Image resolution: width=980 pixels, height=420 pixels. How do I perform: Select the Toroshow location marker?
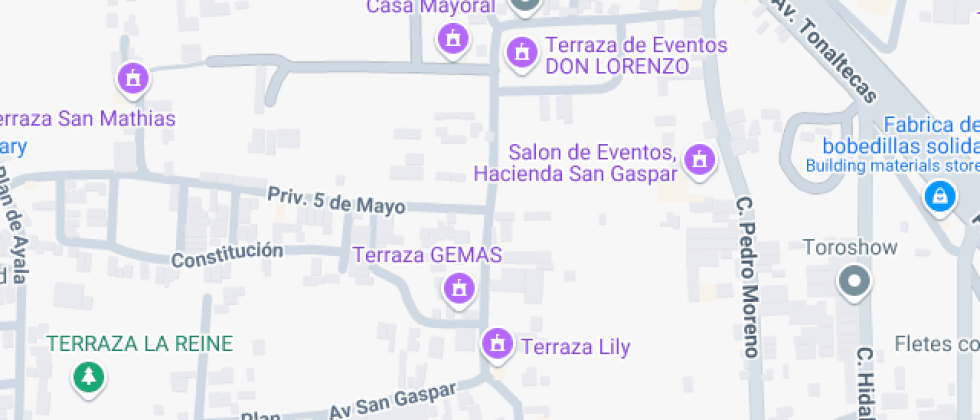click(x=854, y=281)
